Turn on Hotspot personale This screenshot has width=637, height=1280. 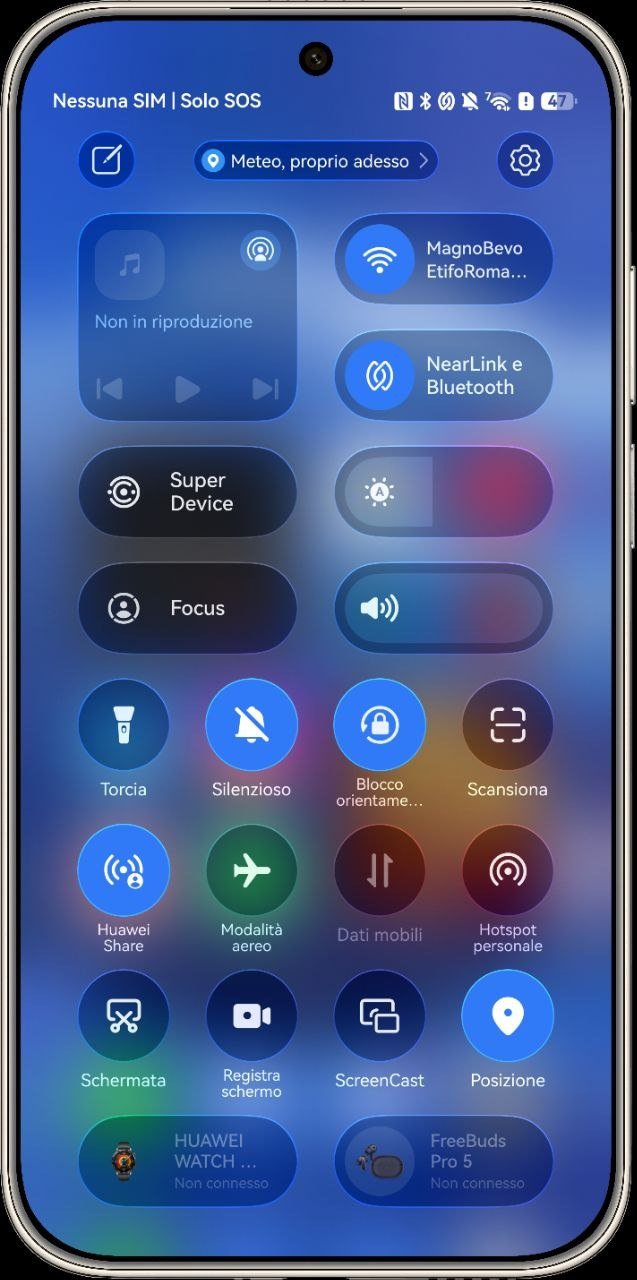tap(507, 870)
